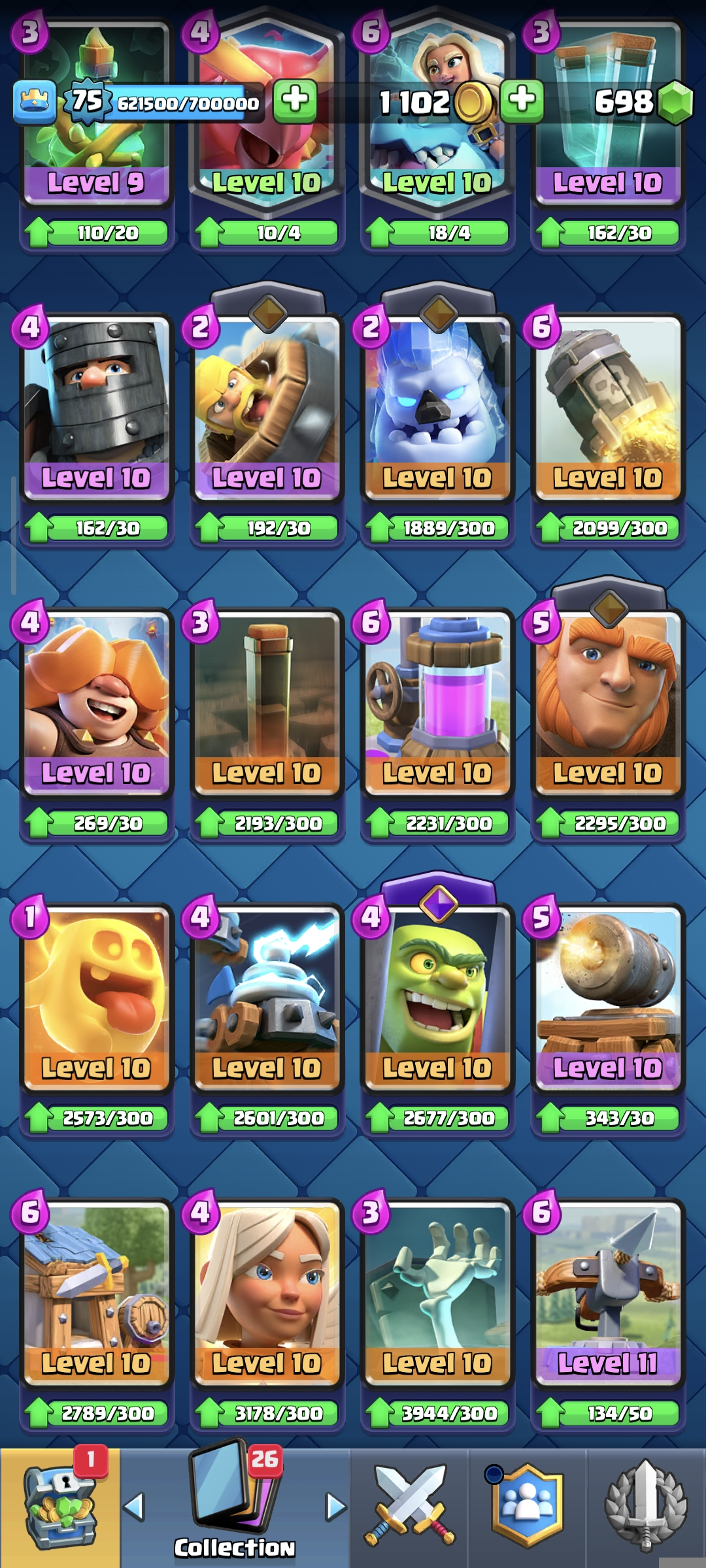Switch to the Battle crossed-swords tab
Image resolution: width=706 pixels, height=1568 pixels.
[x=409, y=1507]
